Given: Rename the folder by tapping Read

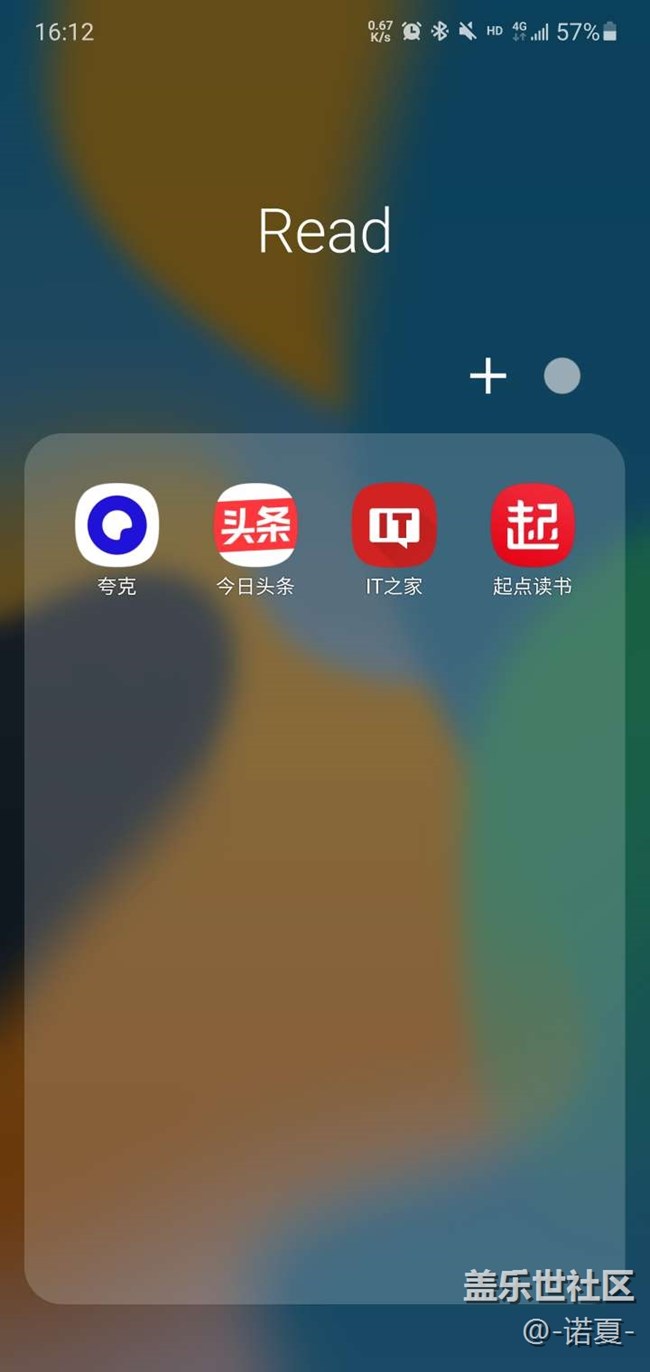Looking at the screenshot, I should pyautogui.click(x=325, y=231).
